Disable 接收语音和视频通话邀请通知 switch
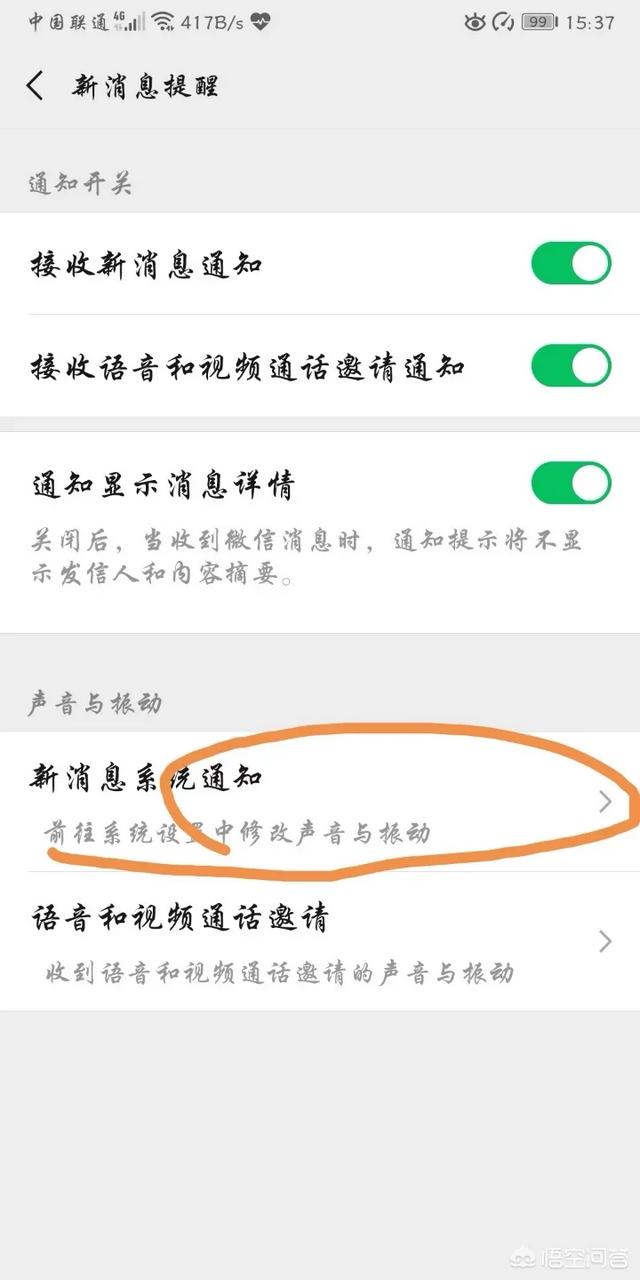This screenshot has width=640, height=1280. click(x=570, y=366)
